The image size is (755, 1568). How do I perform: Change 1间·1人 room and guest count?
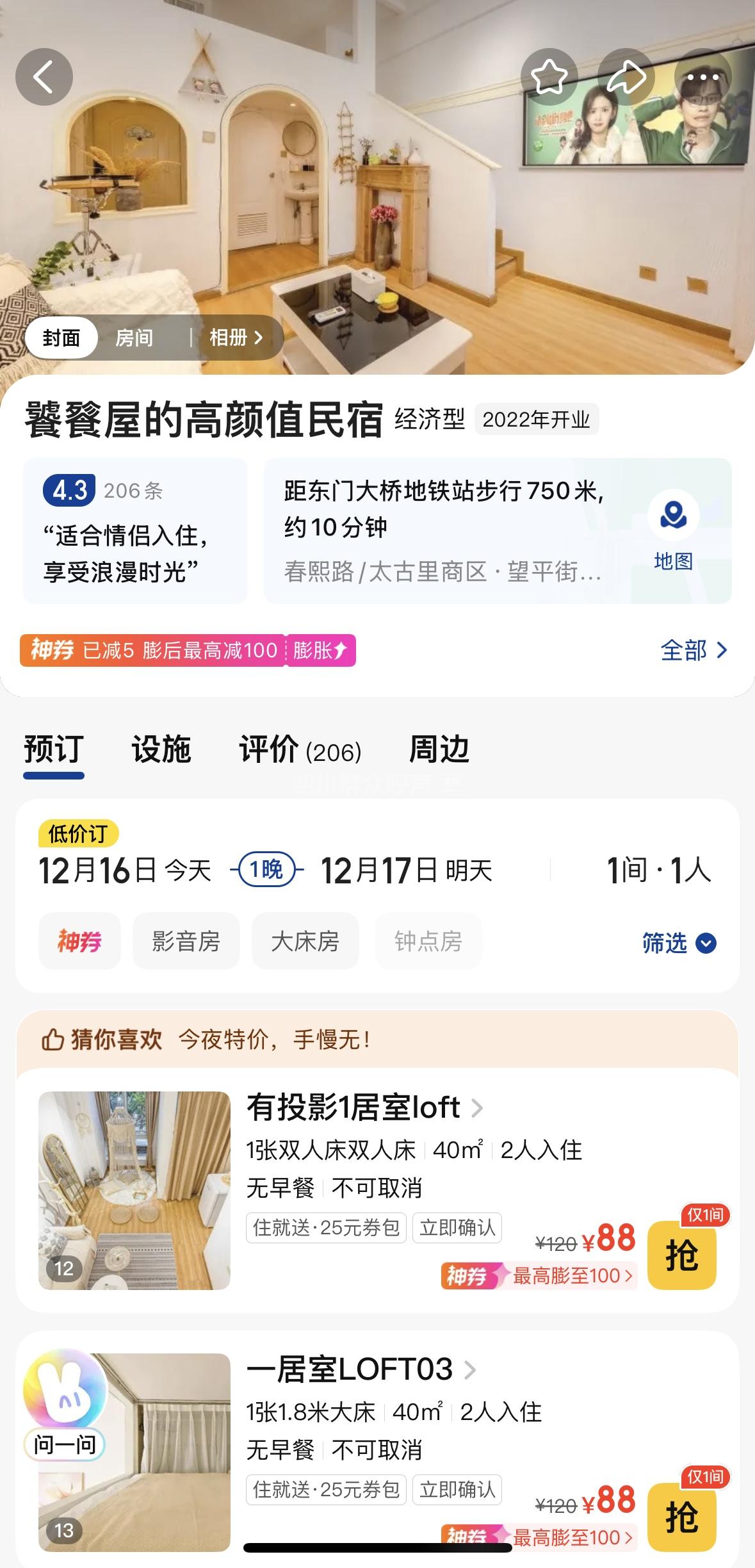coord(658,870)
